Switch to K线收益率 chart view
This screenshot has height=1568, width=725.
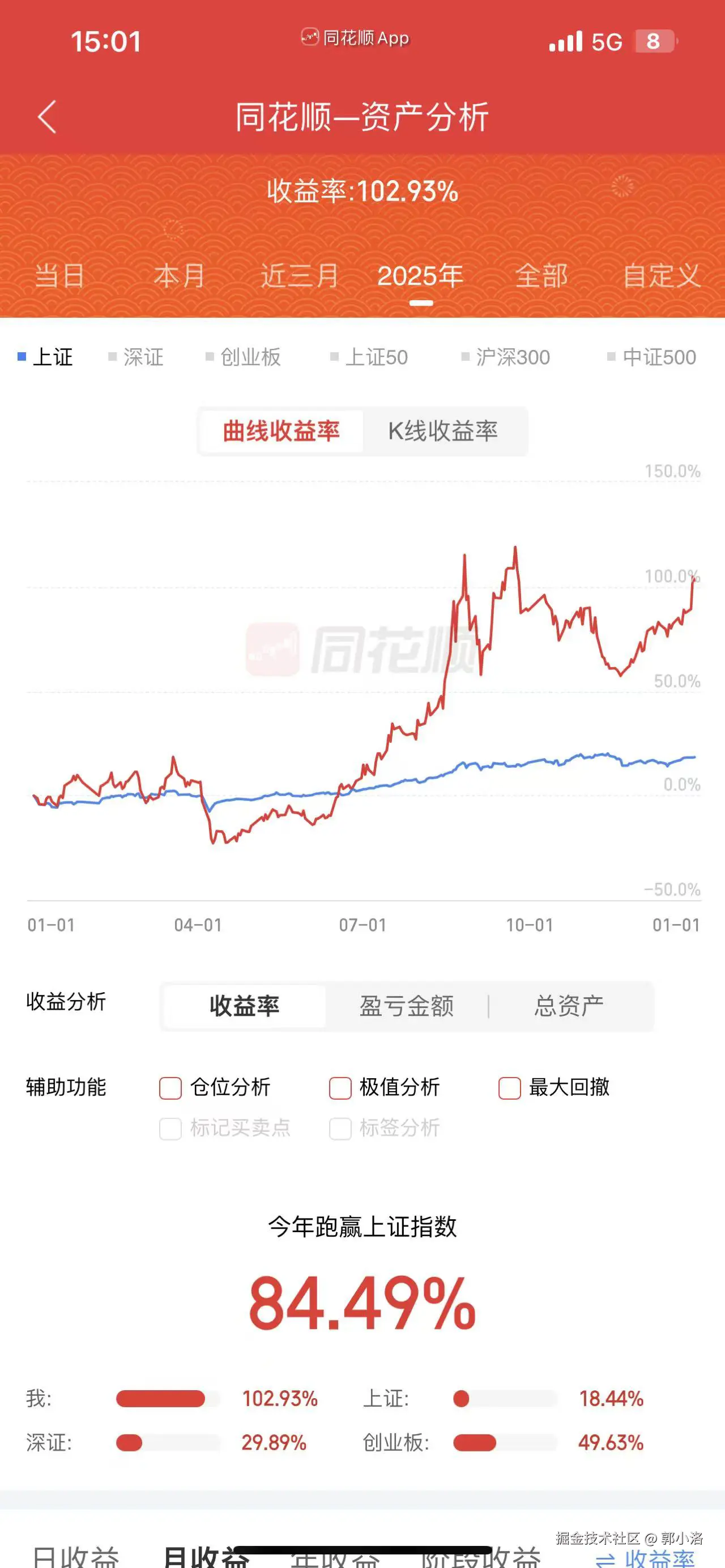pyautogui.click(x=445, y=430)
